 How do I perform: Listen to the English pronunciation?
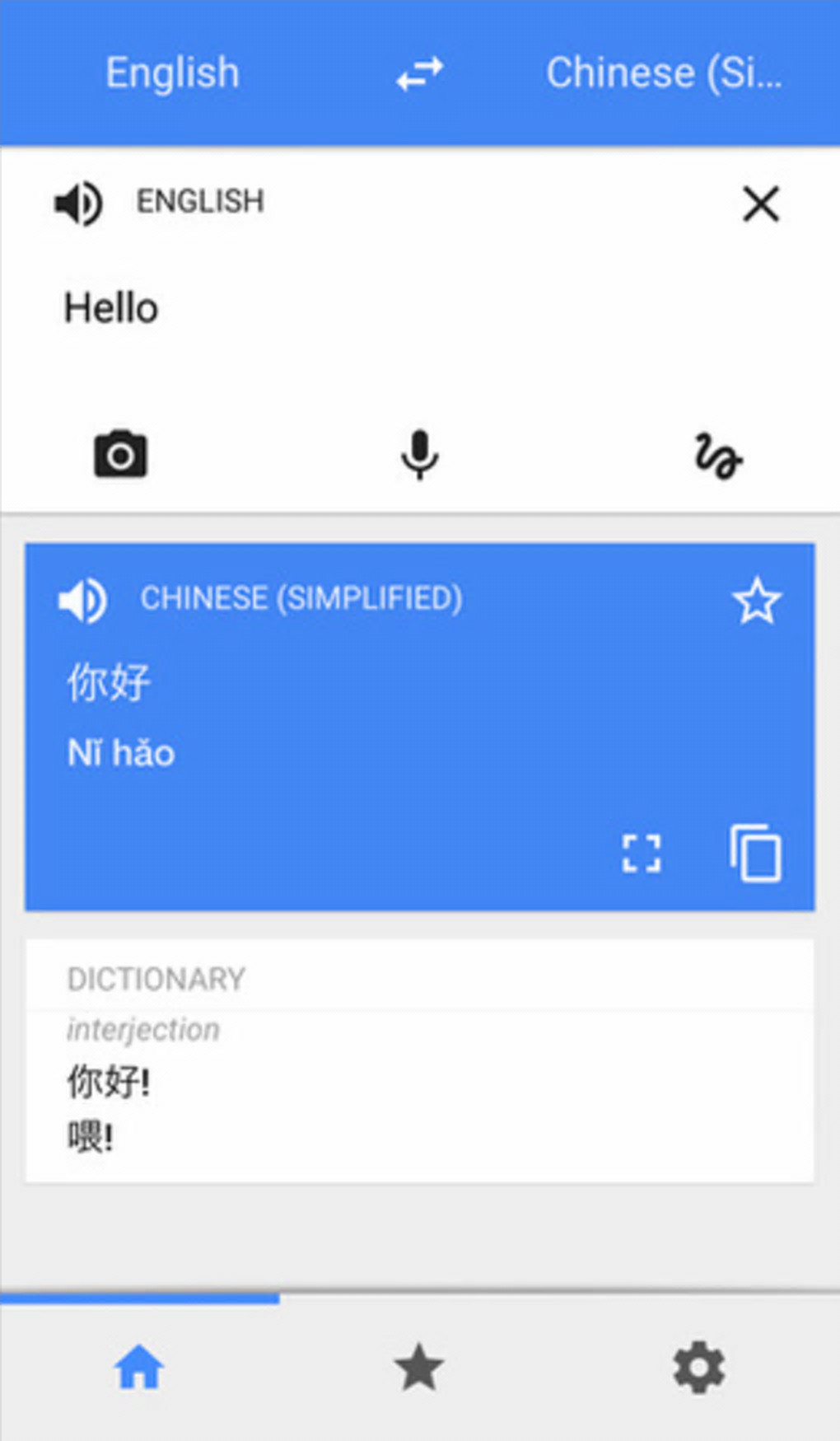(x=78, y=203)
